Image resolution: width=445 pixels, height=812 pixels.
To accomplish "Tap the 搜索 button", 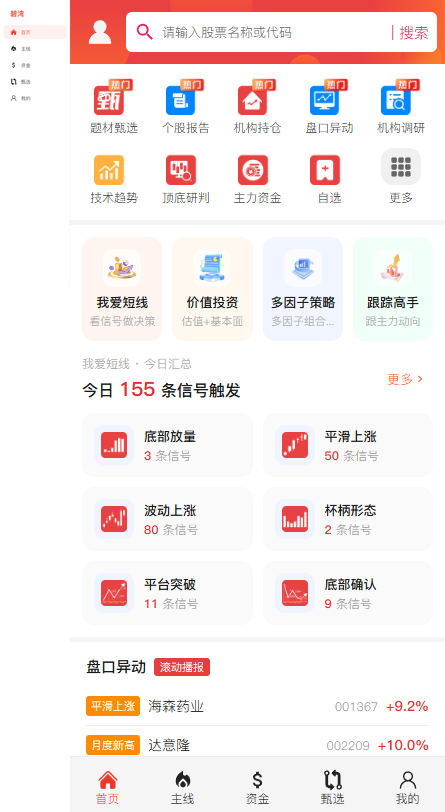I will click(x=413, y=33).
